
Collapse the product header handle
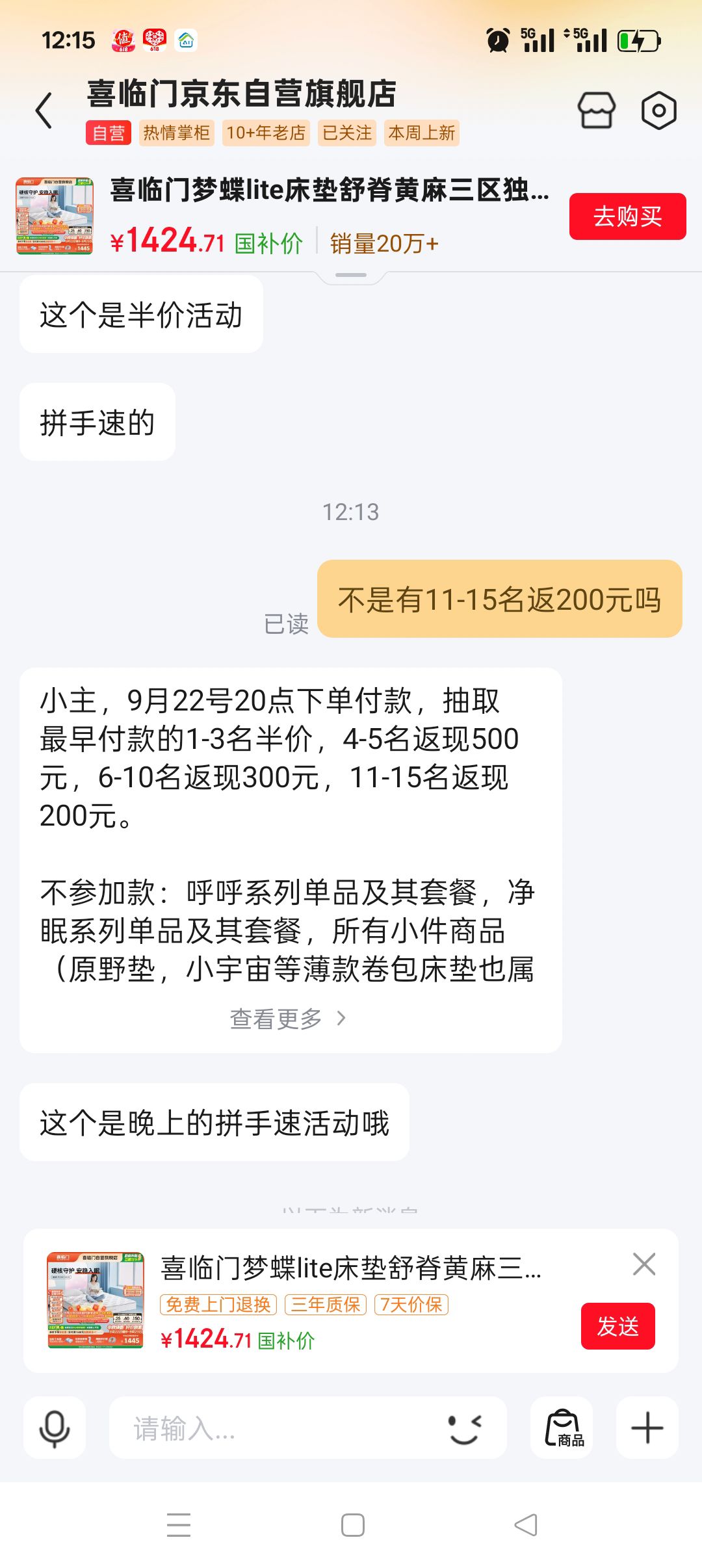click(x=351, y=276)
